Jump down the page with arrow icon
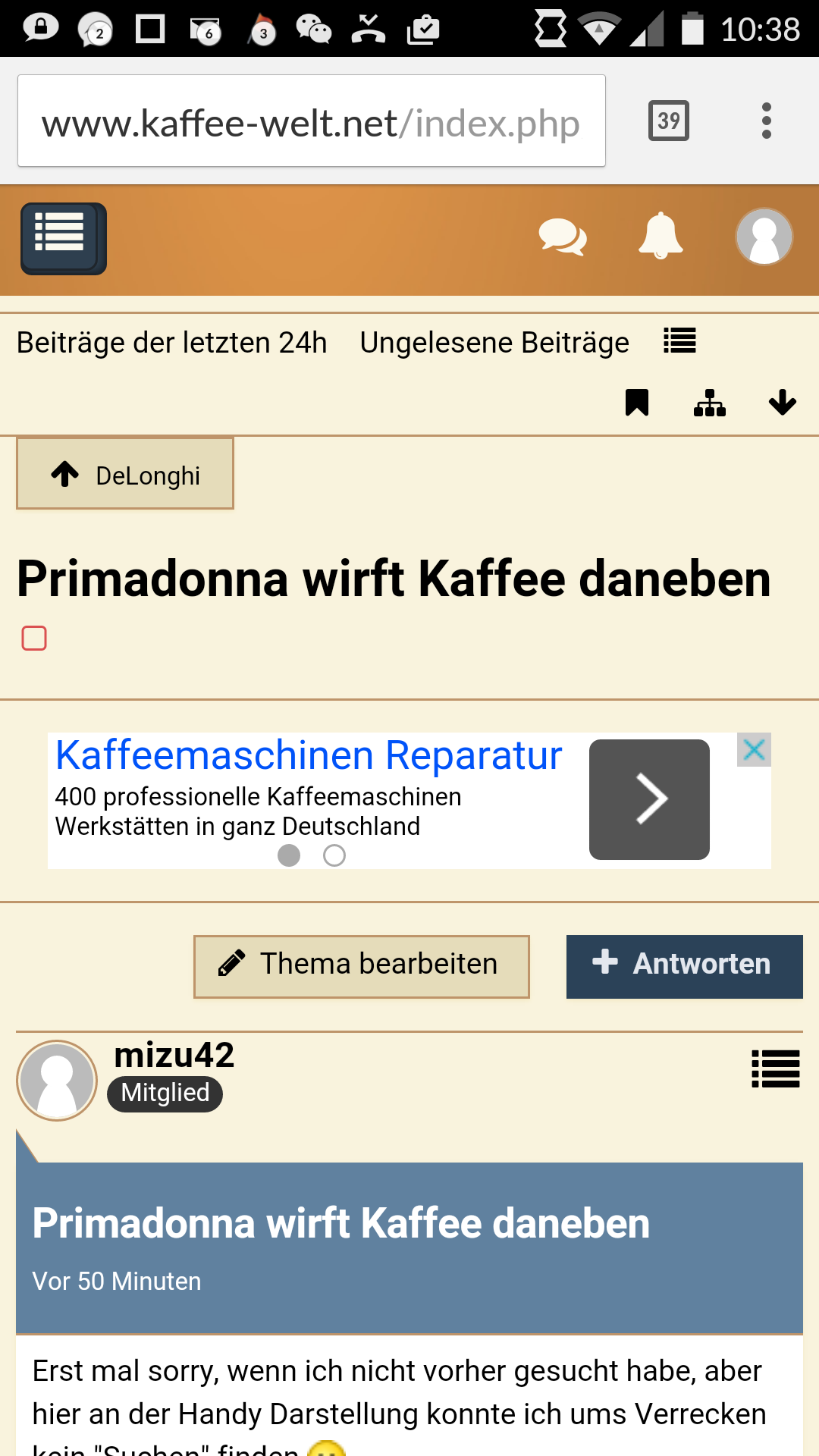 tap(782, 403)
